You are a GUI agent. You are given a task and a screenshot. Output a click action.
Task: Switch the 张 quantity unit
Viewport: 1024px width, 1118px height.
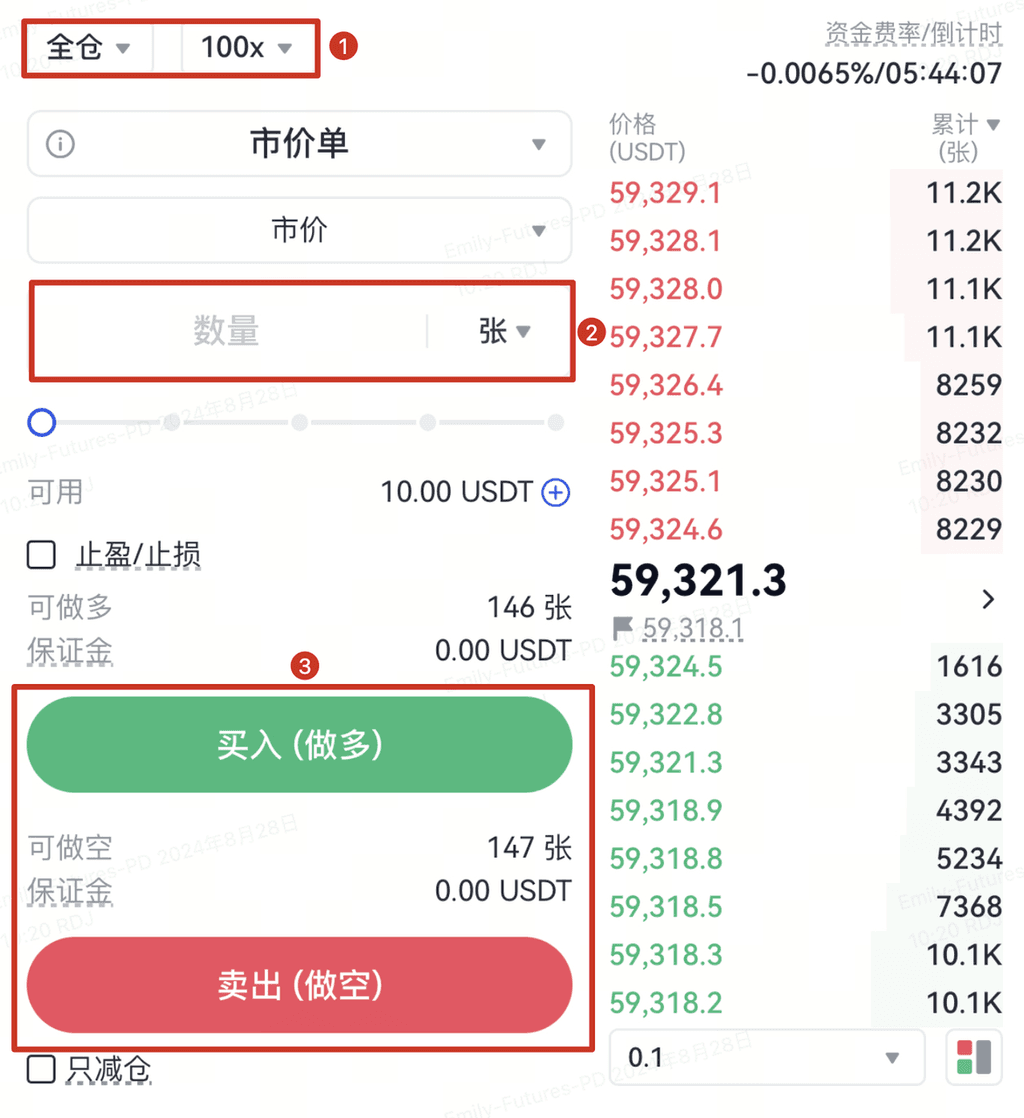coord(504,331)
